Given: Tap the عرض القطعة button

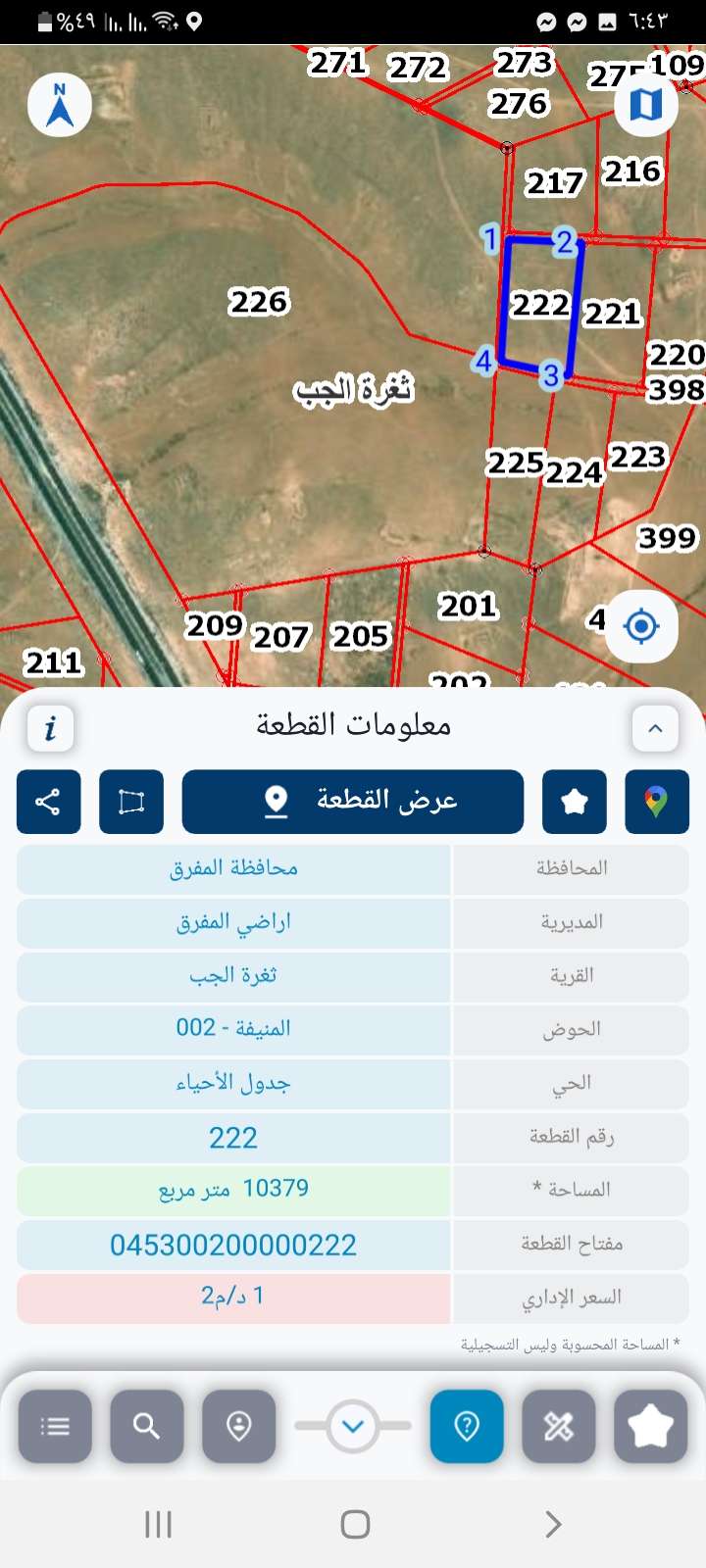Looking at the screenshot, I should click(353, 802).
